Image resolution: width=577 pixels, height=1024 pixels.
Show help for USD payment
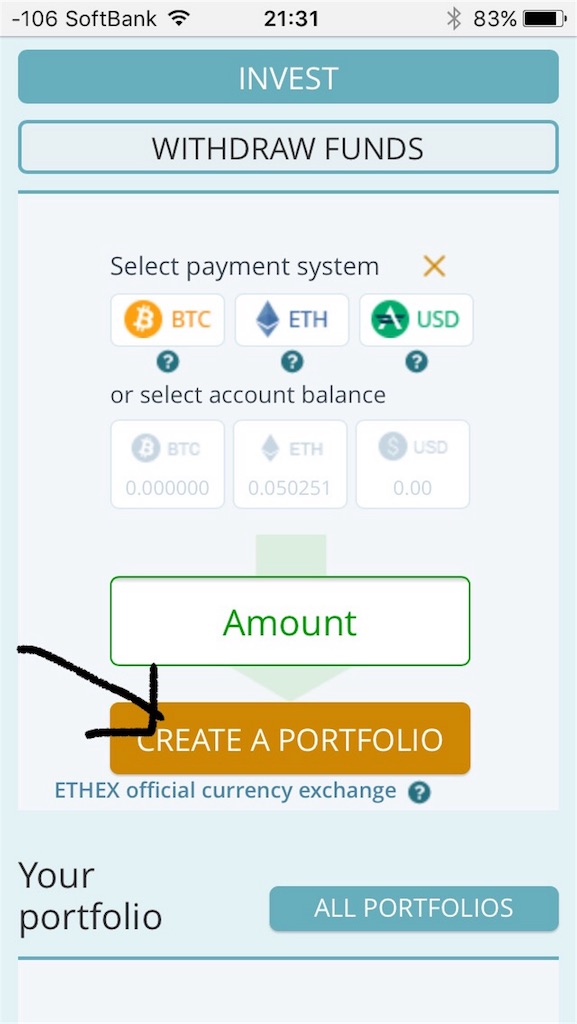pos(416,361)
